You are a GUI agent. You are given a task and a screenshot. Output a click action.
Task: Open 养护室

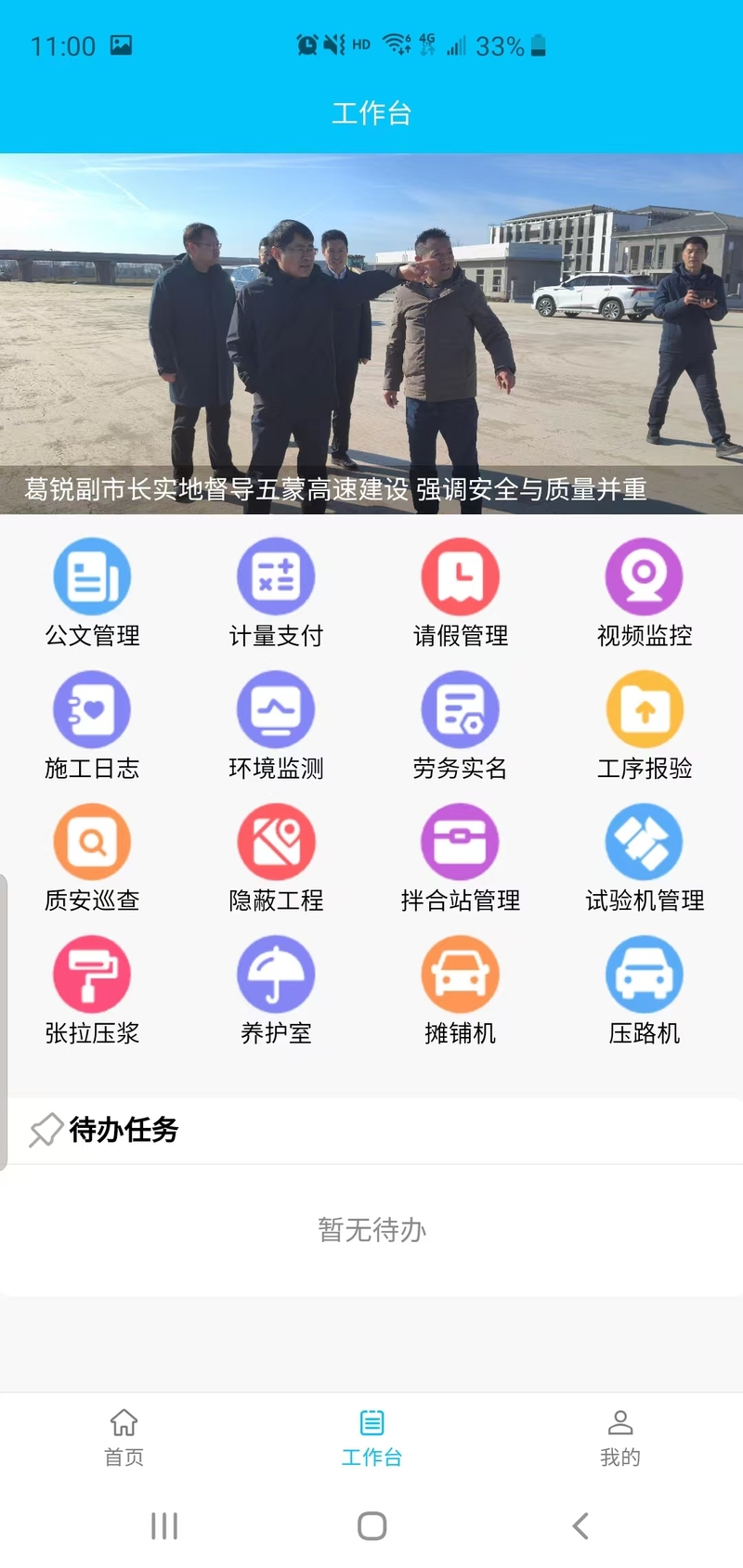pos(276,975)
